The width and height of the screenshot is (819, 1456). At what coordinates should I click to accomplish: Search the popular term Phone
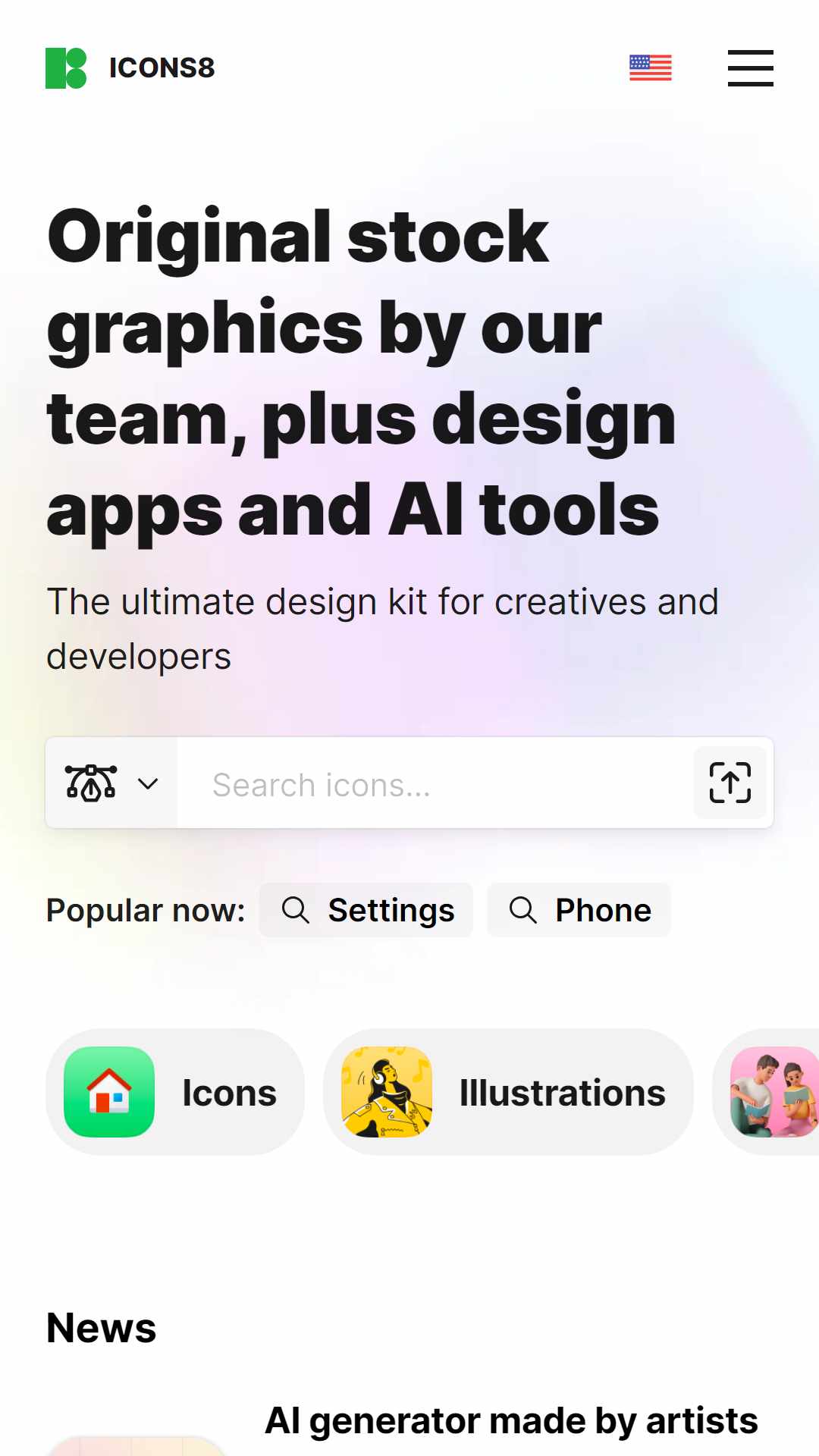579,910
